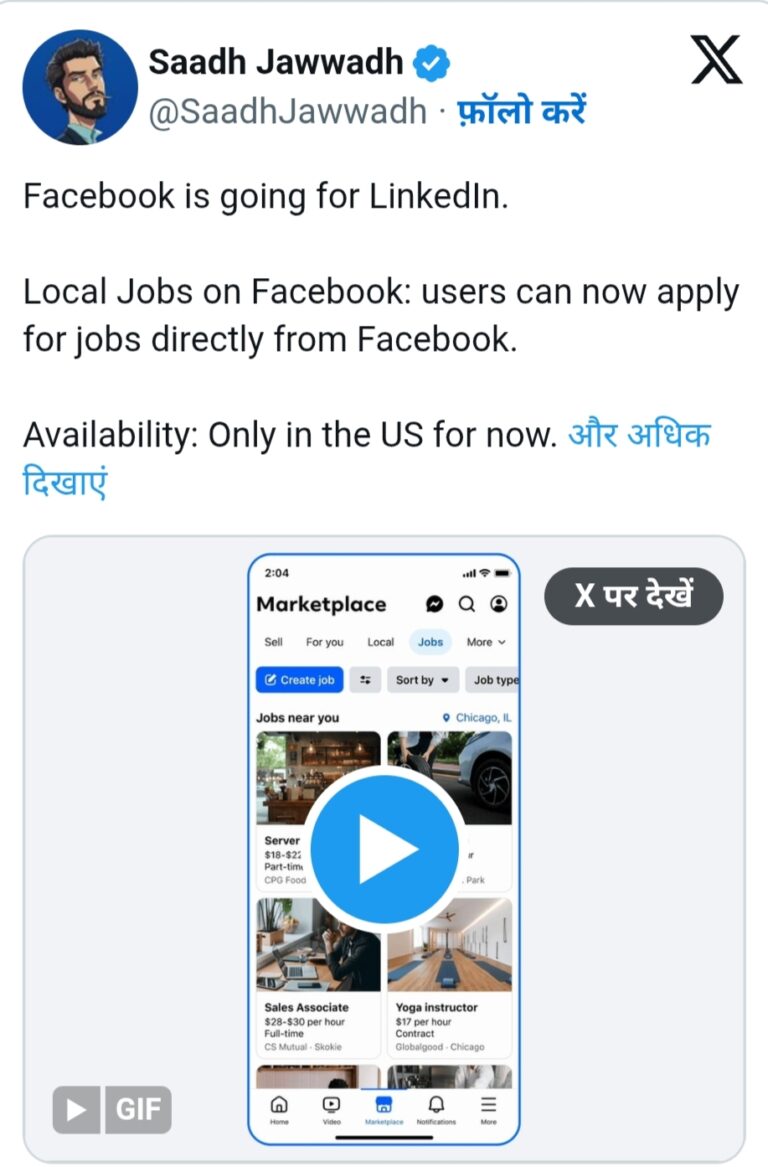768x1167 pixels.
Task: Open Saadh Jawwadh's profile picture
Action: point(80,88)
